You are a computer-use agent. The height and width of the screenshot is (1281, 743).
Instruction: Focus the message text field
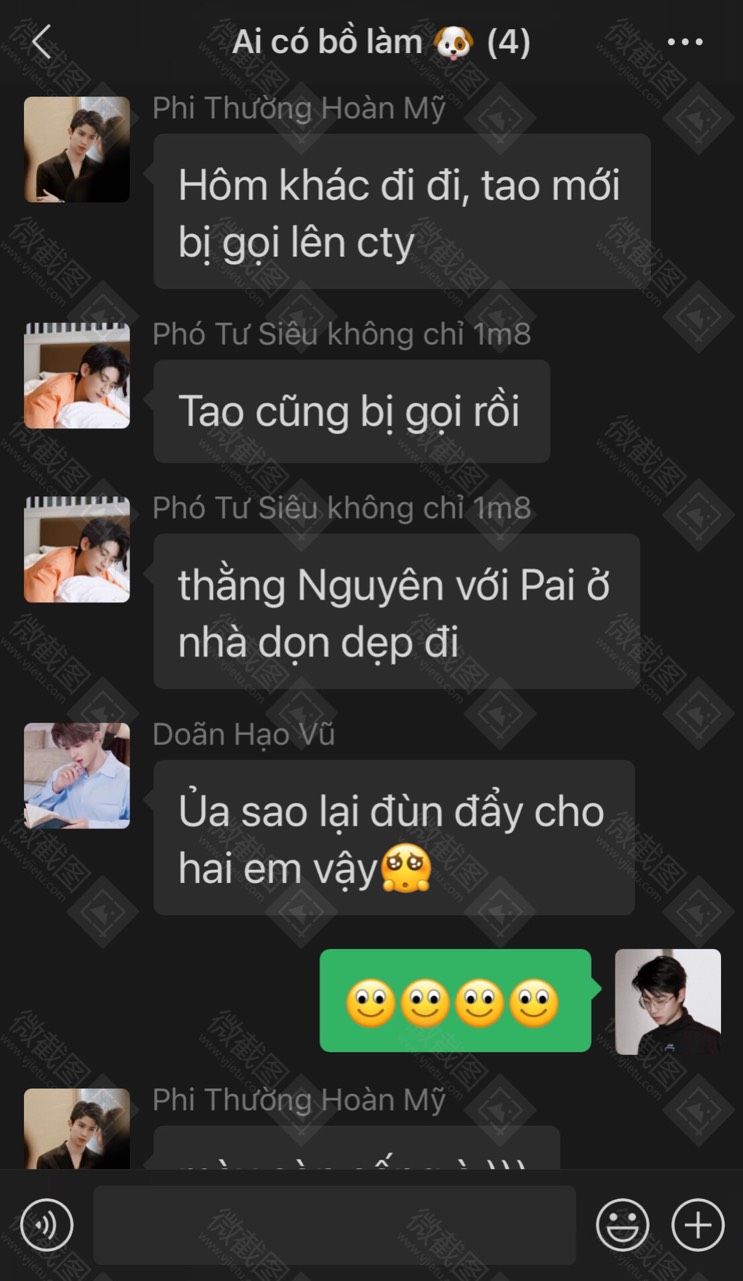(334, 1224)
